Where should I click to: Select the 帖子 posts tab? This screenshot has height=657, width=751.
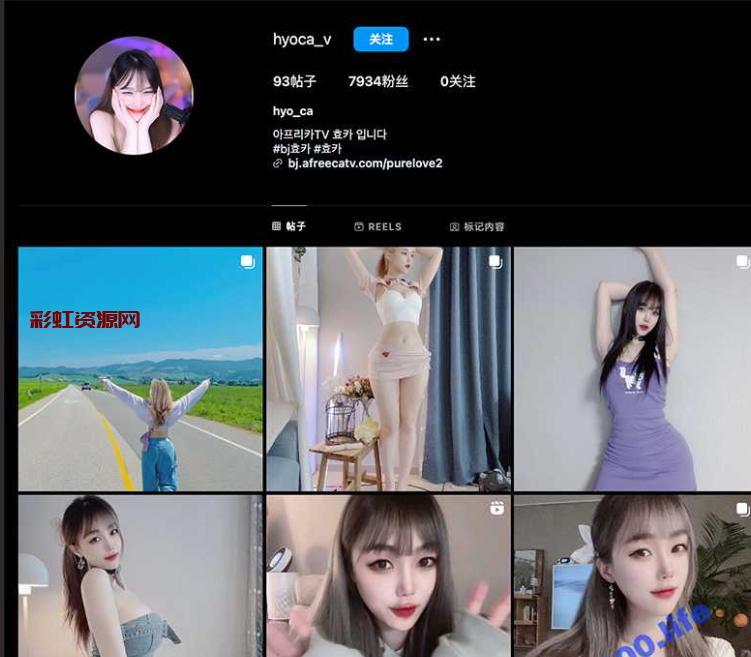[x=289, y=227]
